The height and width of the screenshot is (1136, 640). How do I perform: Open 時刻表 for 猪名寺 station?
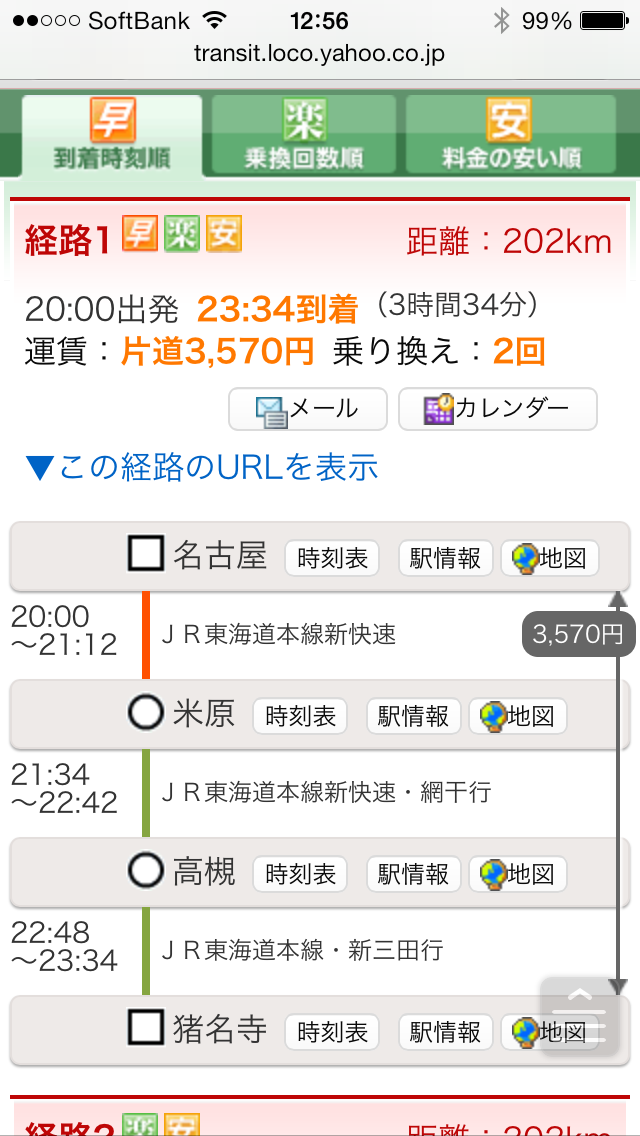tap(333, 1032)
